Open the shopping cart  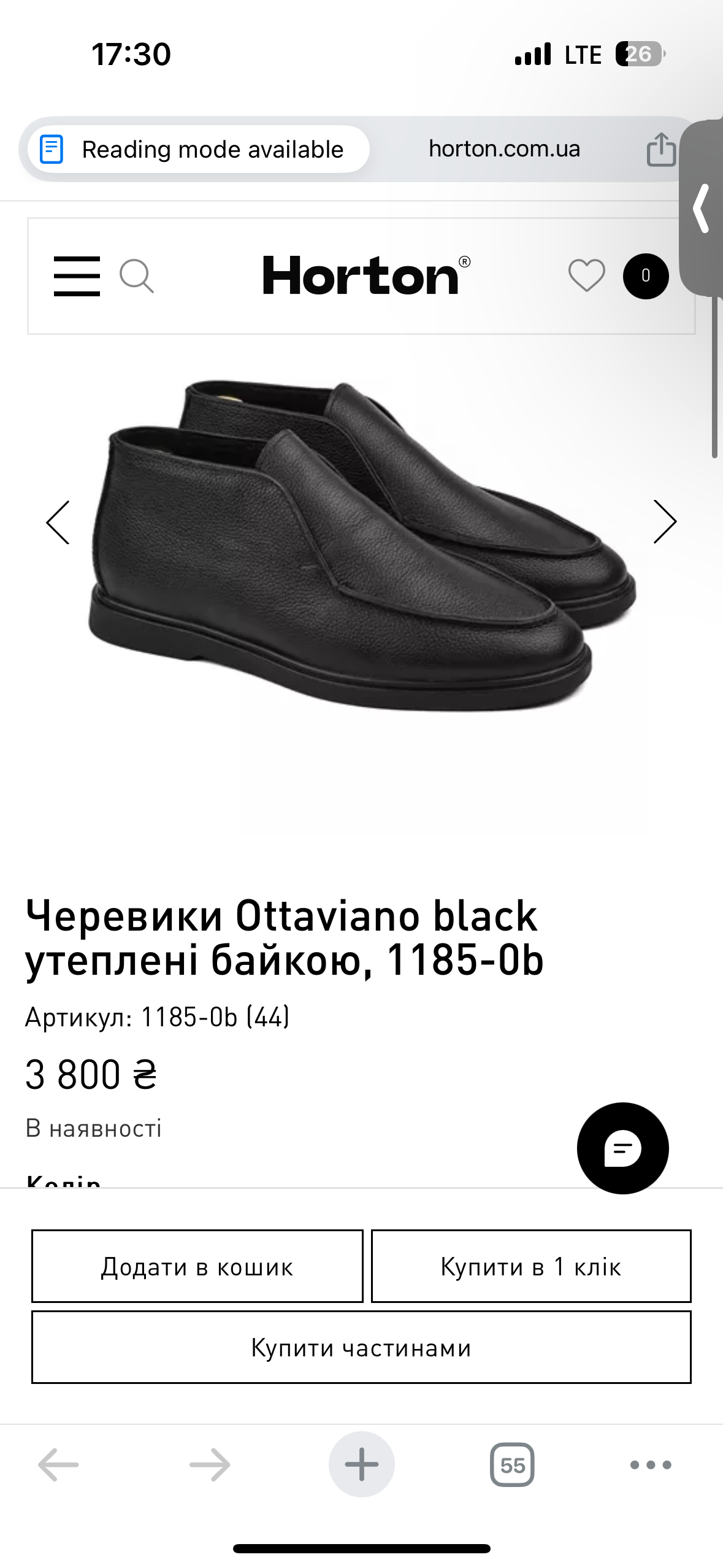[x=645, y=276]
